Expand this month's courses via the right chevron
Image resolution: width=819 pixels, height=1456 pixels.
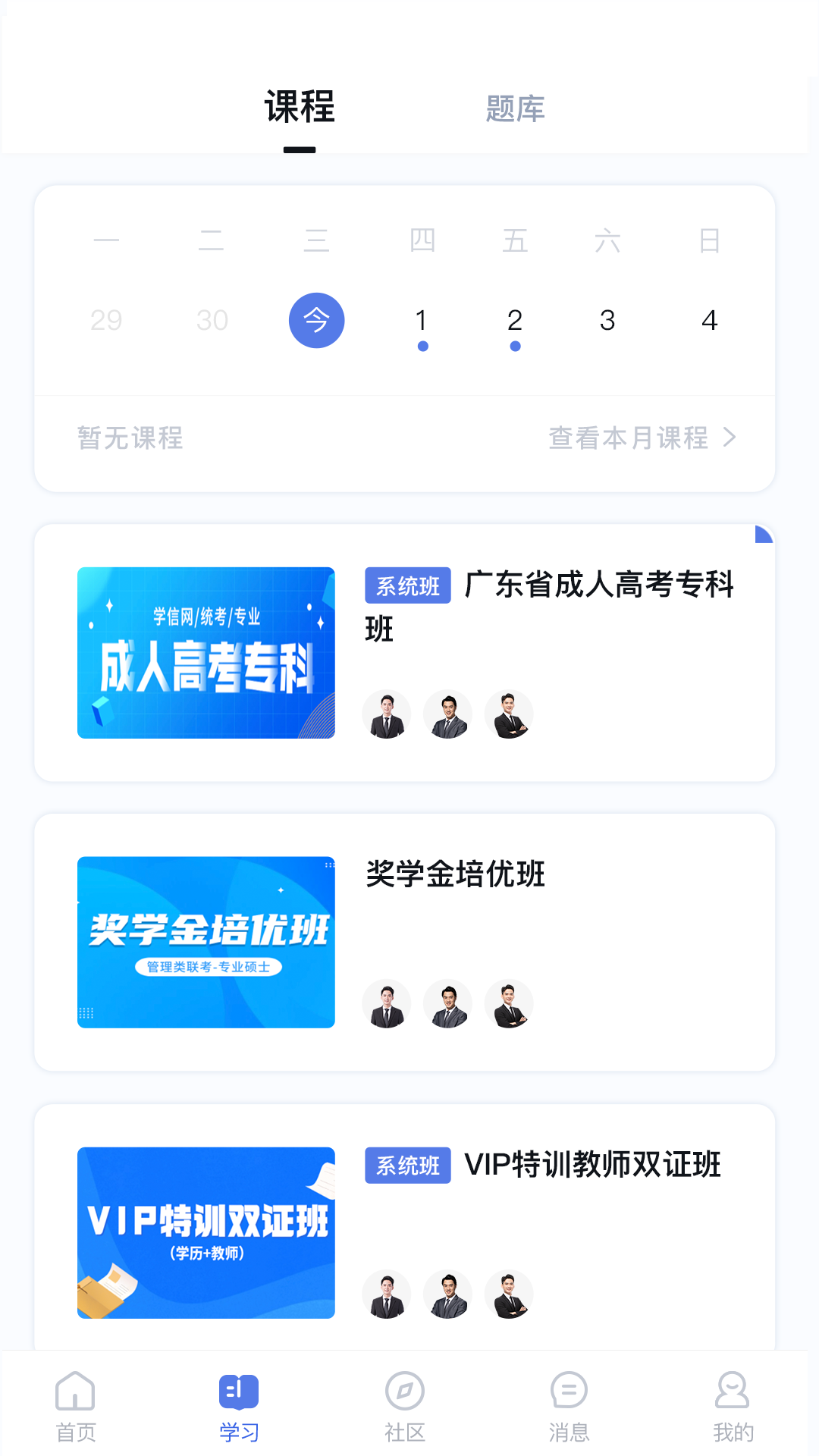click(x=729, y=438)
